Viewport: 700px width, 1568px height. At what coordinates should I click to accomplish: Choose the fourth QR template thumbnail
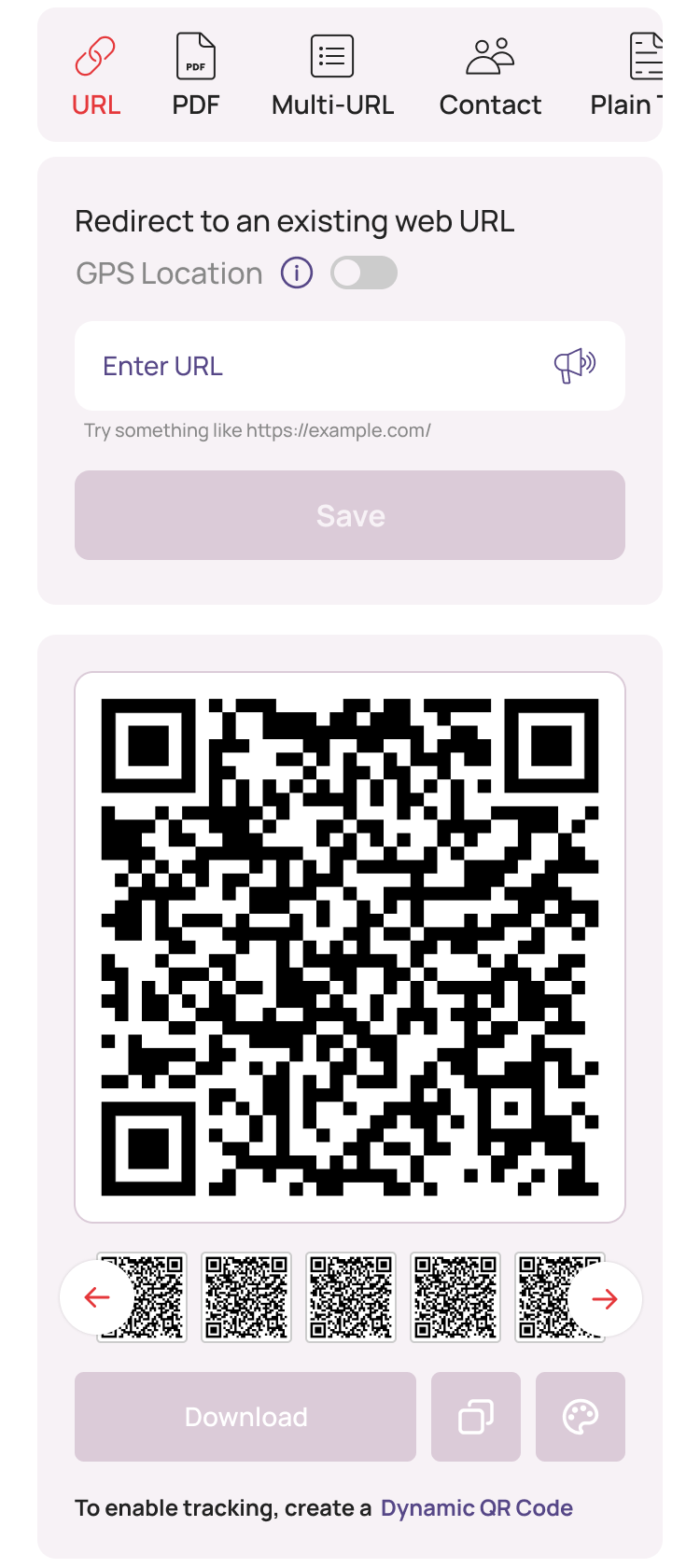(x=455, y=1297)
